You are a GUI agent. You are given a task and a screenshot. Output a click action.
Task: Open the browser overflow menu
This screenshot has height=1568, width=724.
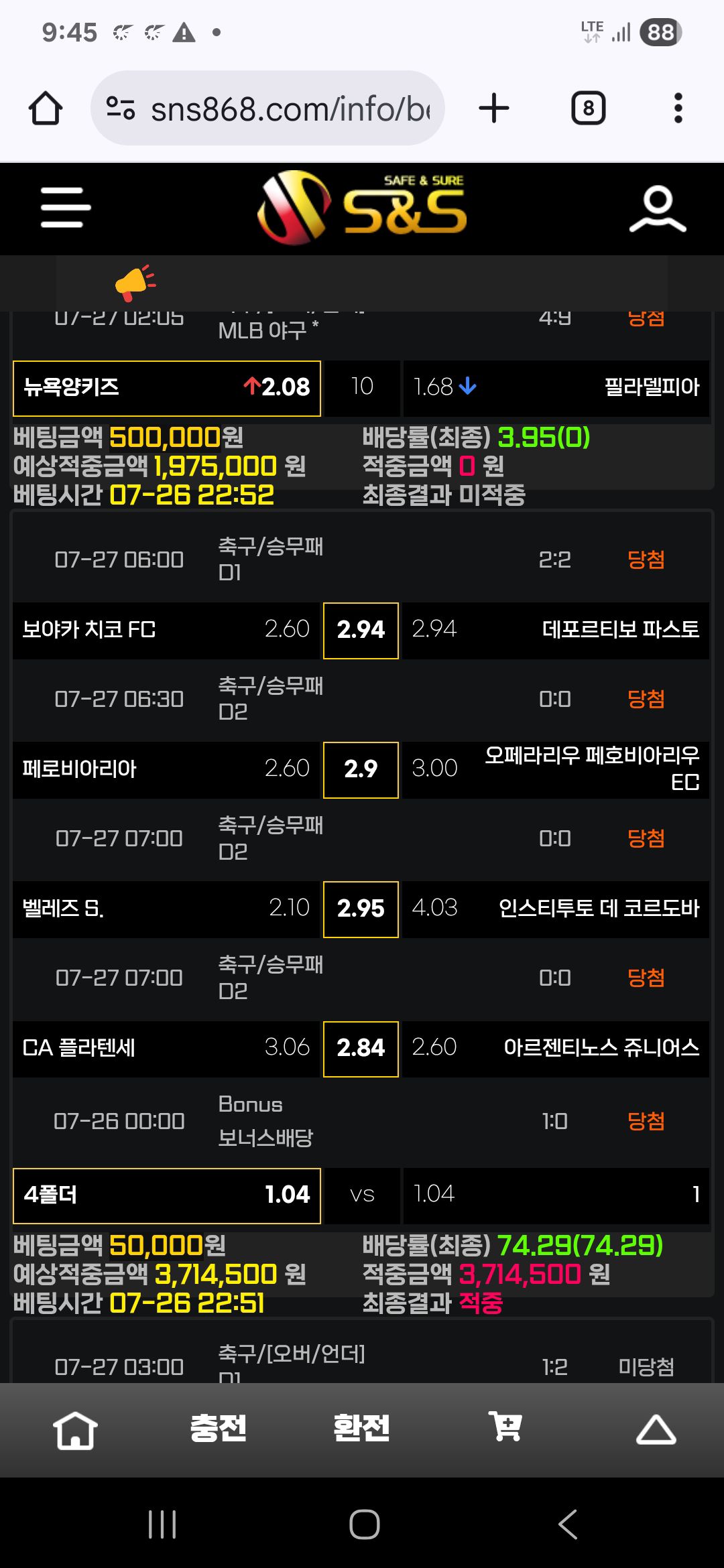(x=678, y=109)
